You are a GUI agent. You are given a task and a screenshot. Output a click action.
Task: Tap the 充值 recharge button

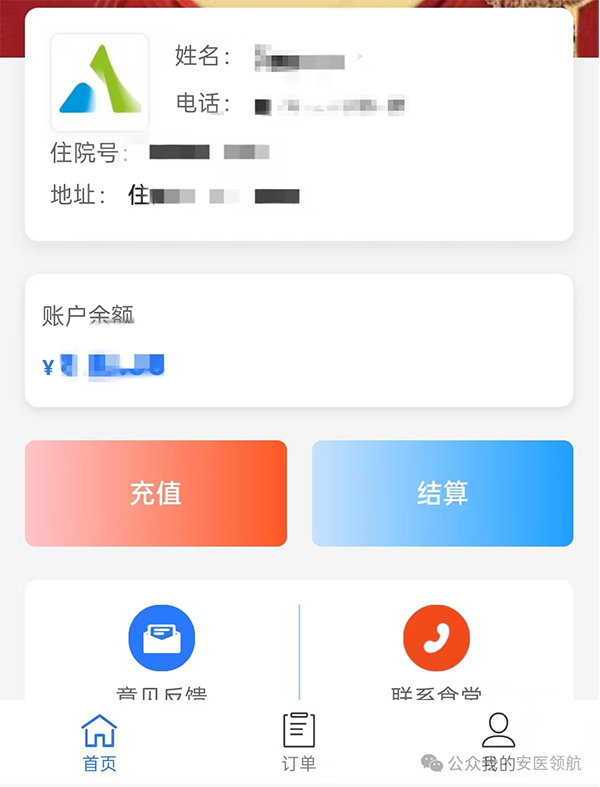(x=156, y=493)
